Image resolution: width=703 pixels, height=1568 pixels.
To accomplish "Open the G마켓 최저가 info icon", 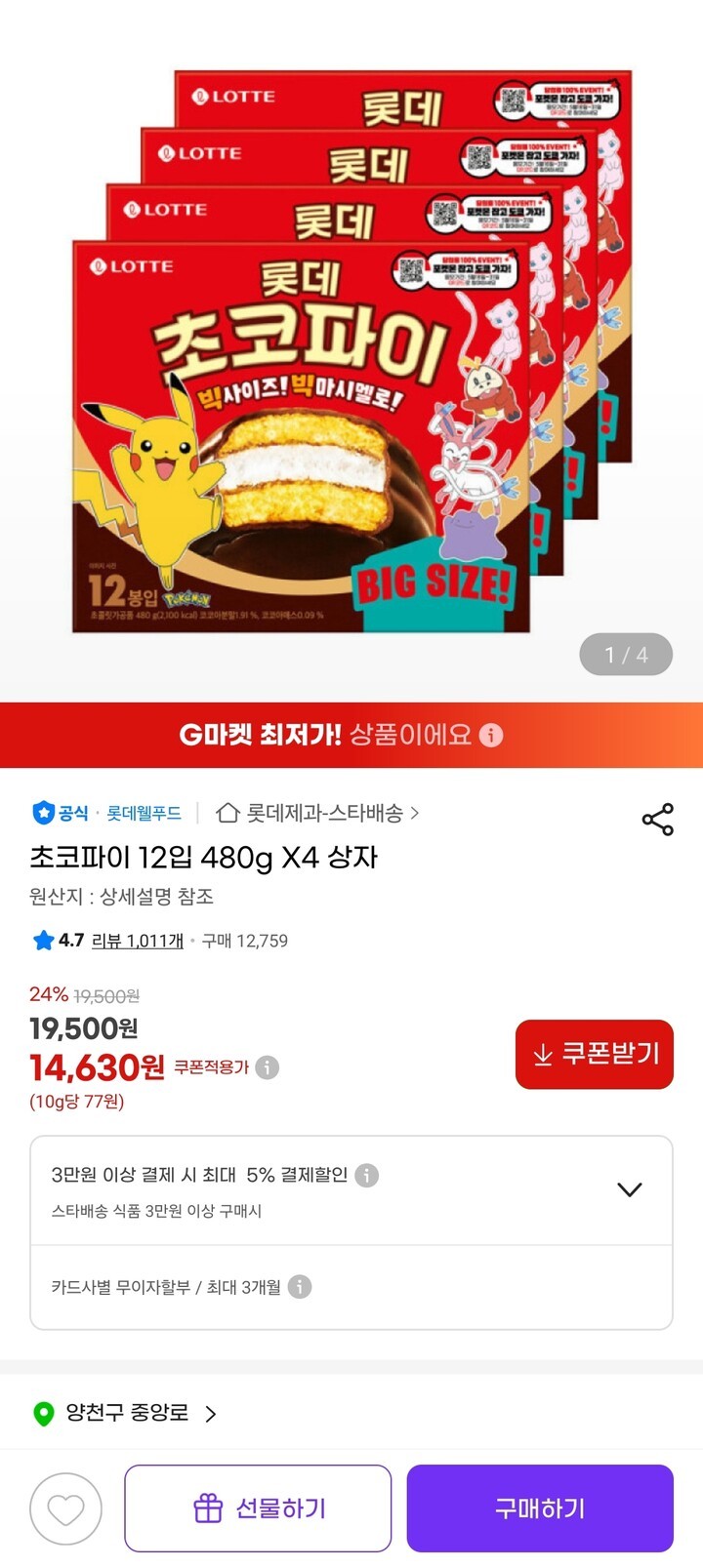I will [492, 735].
